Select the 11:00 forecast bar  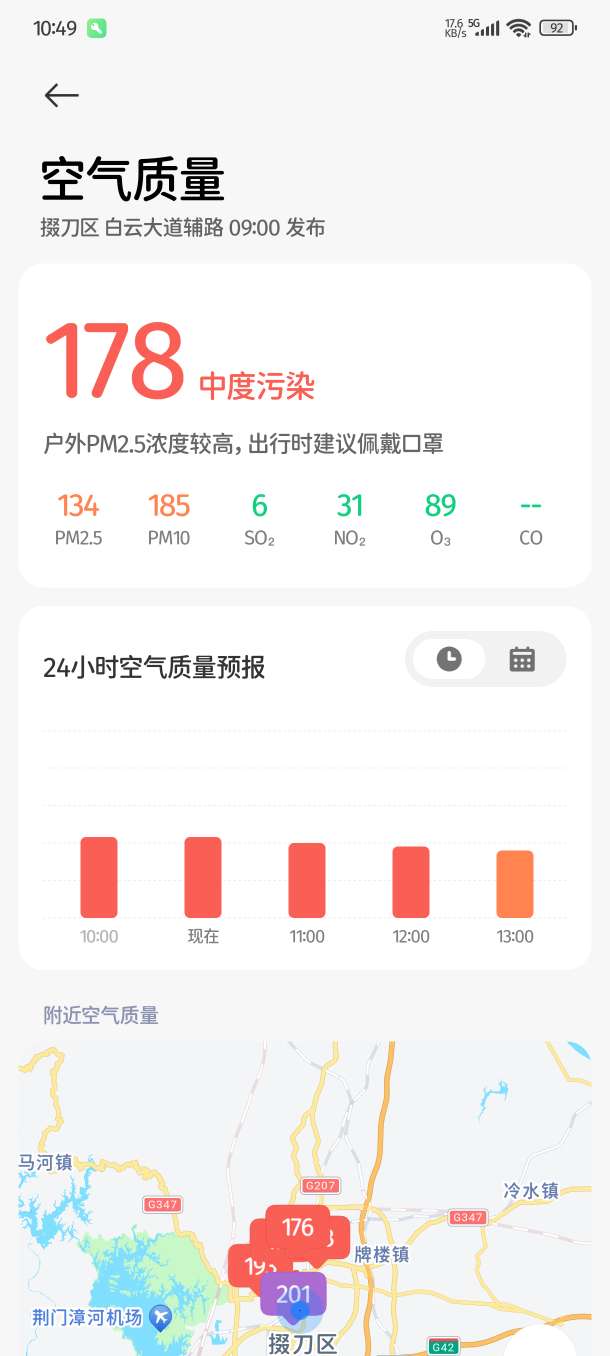[307, 880]
